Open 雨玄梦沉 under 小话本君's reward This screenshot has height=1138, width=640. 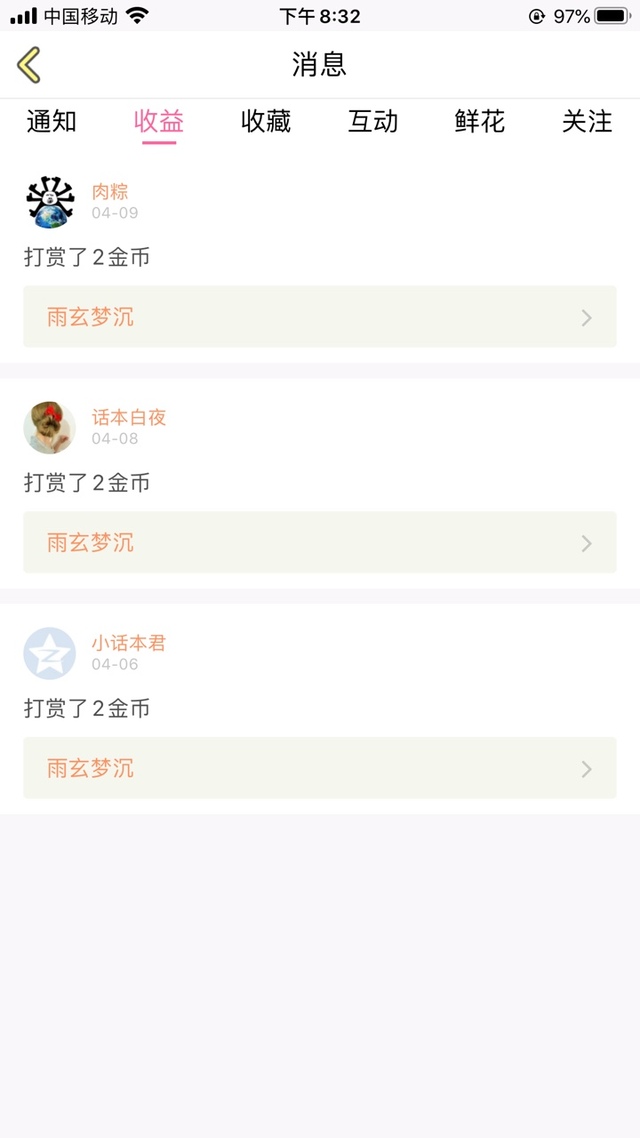[x=320, y=768]
